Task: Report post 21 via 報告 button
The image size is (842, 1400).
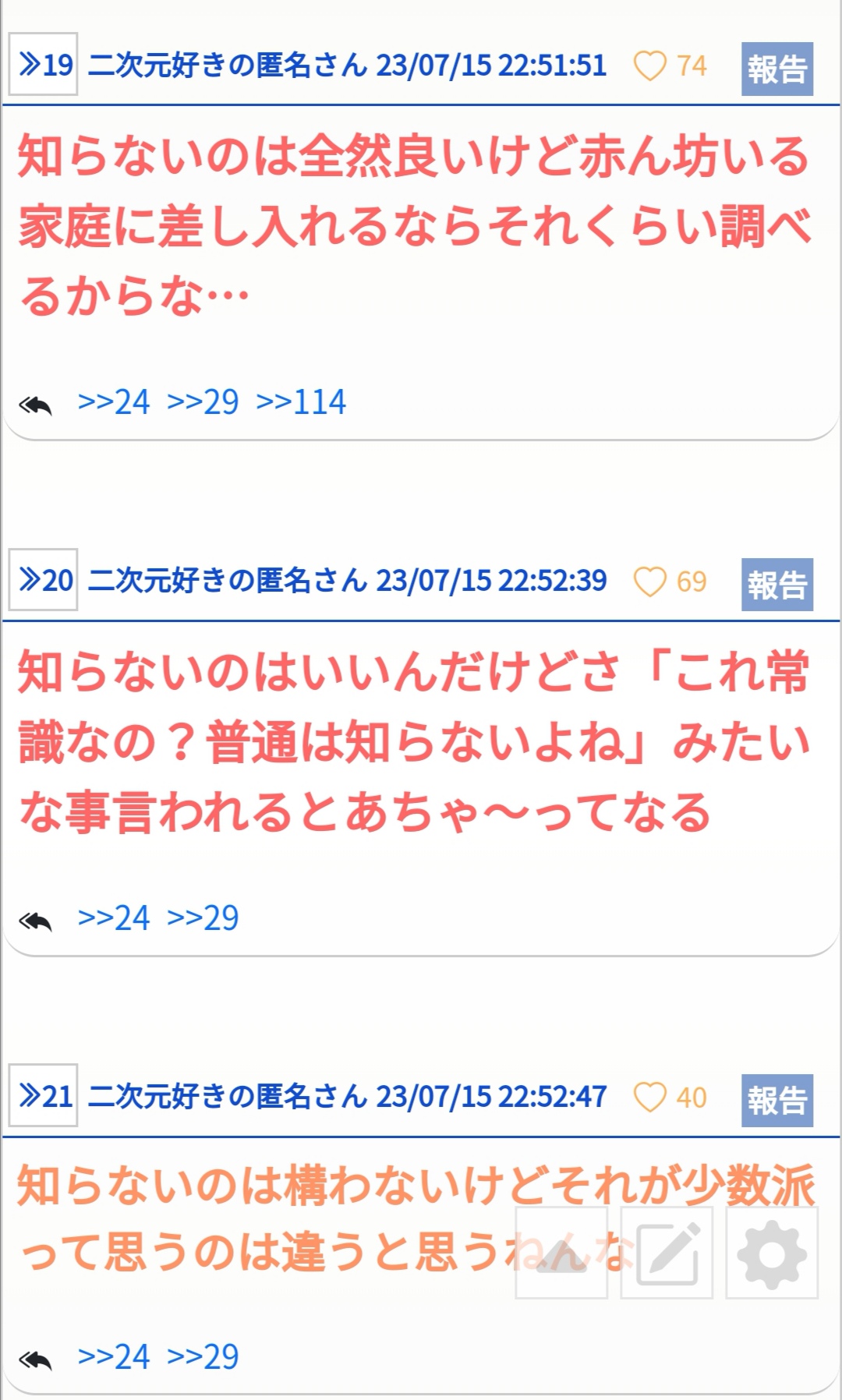Action: [x=777, y=1101]
